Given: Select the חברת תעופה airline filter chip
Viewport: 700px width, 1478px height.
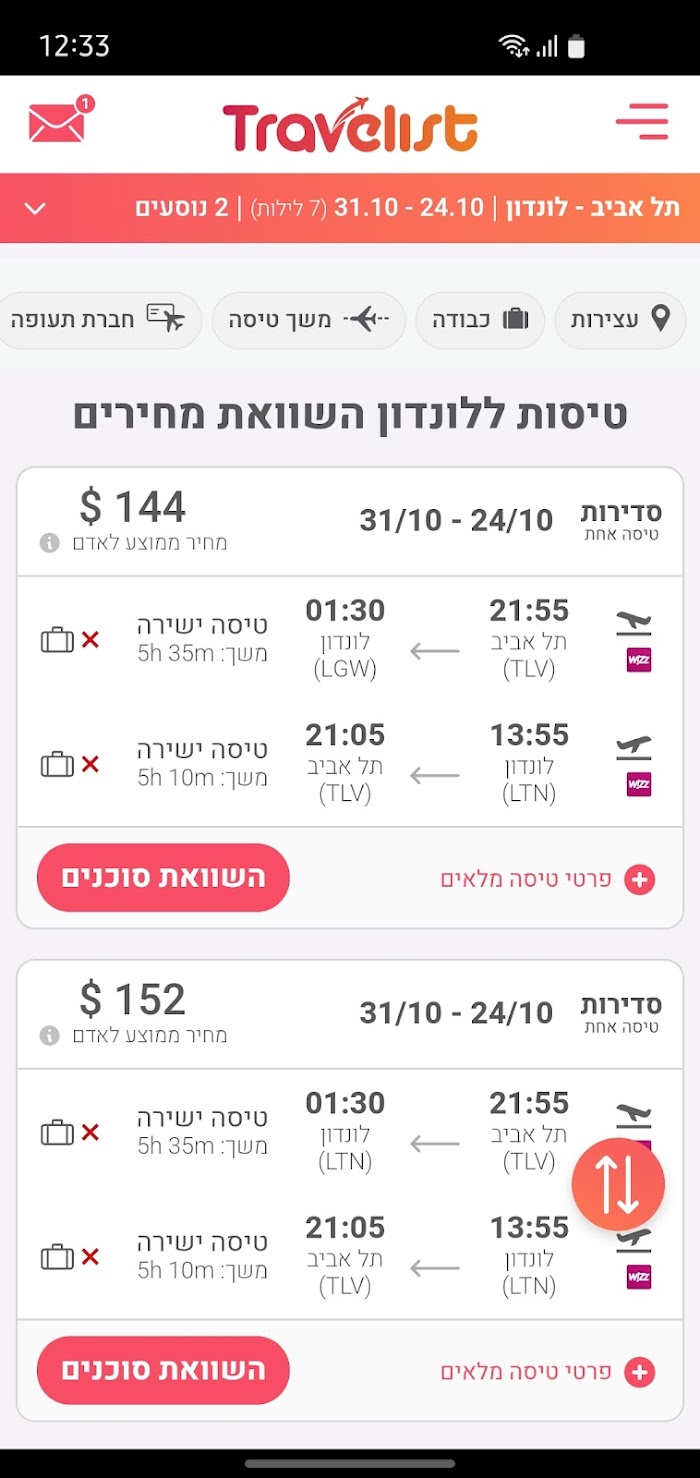Looking at the screenshot, I should (97, 320).
